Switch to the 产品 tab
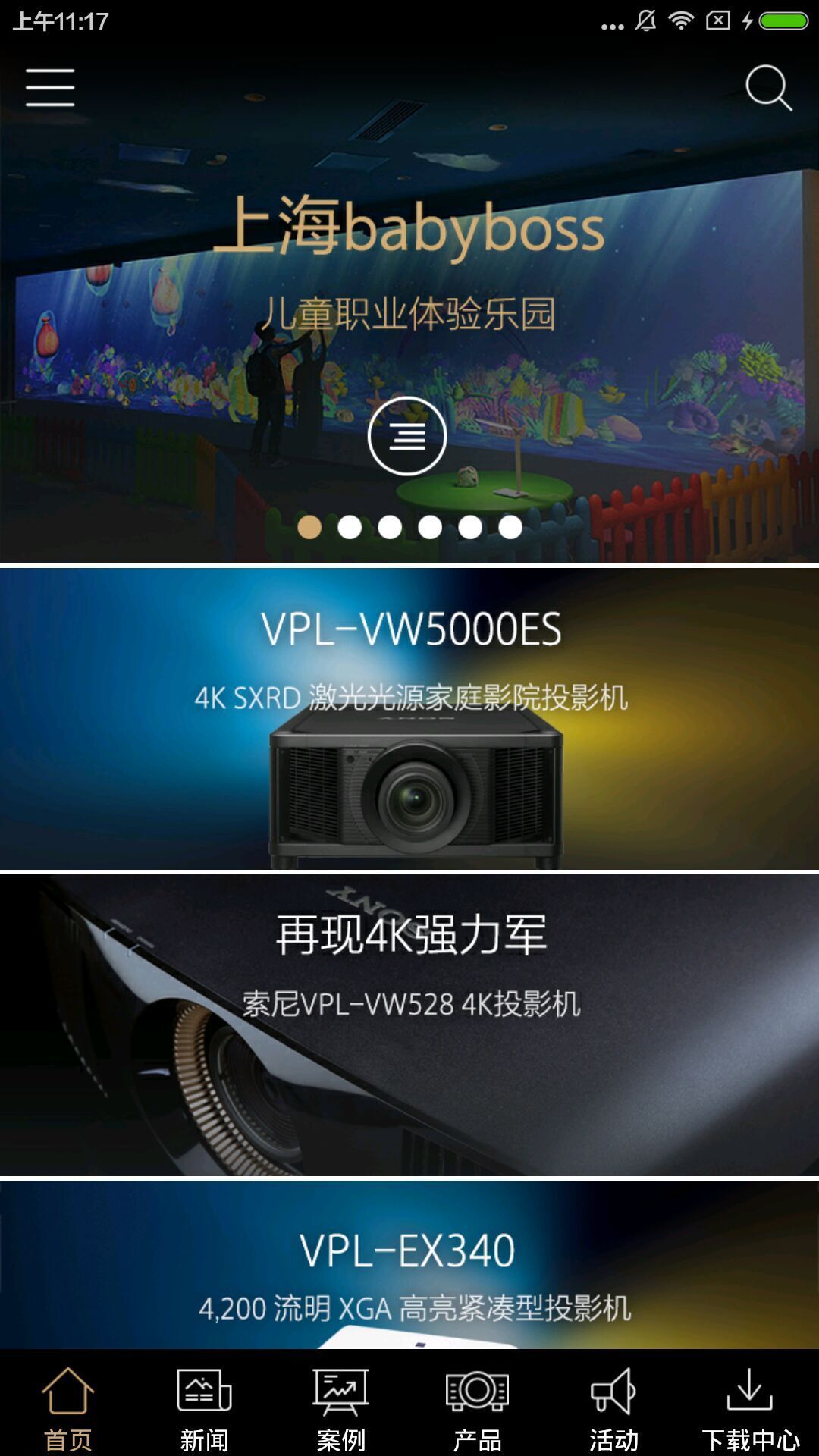The image size is (819, 1456). pyautogui.click(x=477, y=1407)
